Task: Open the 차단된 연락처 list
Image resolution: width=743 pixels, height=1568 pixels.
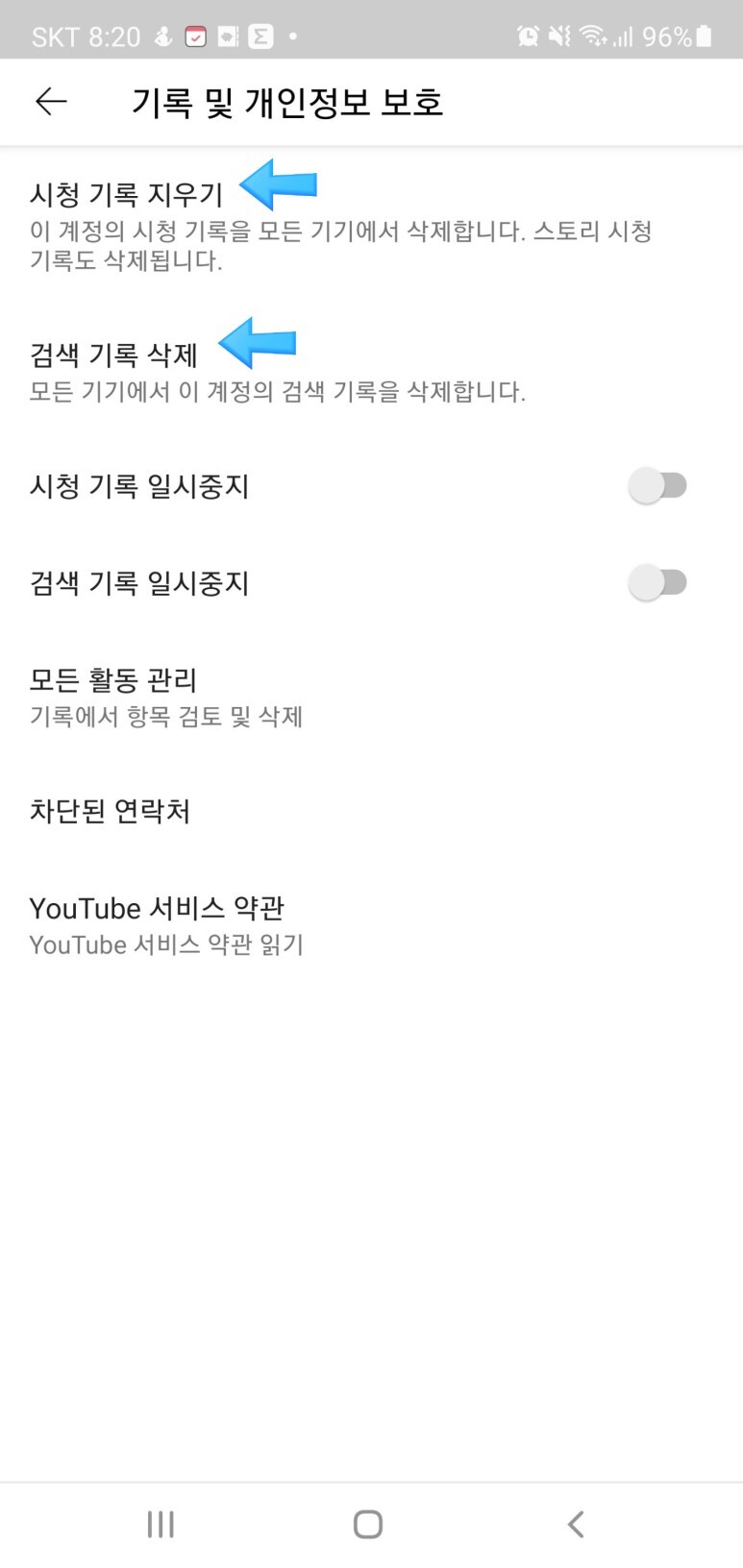Action: [x=110, y=812]
